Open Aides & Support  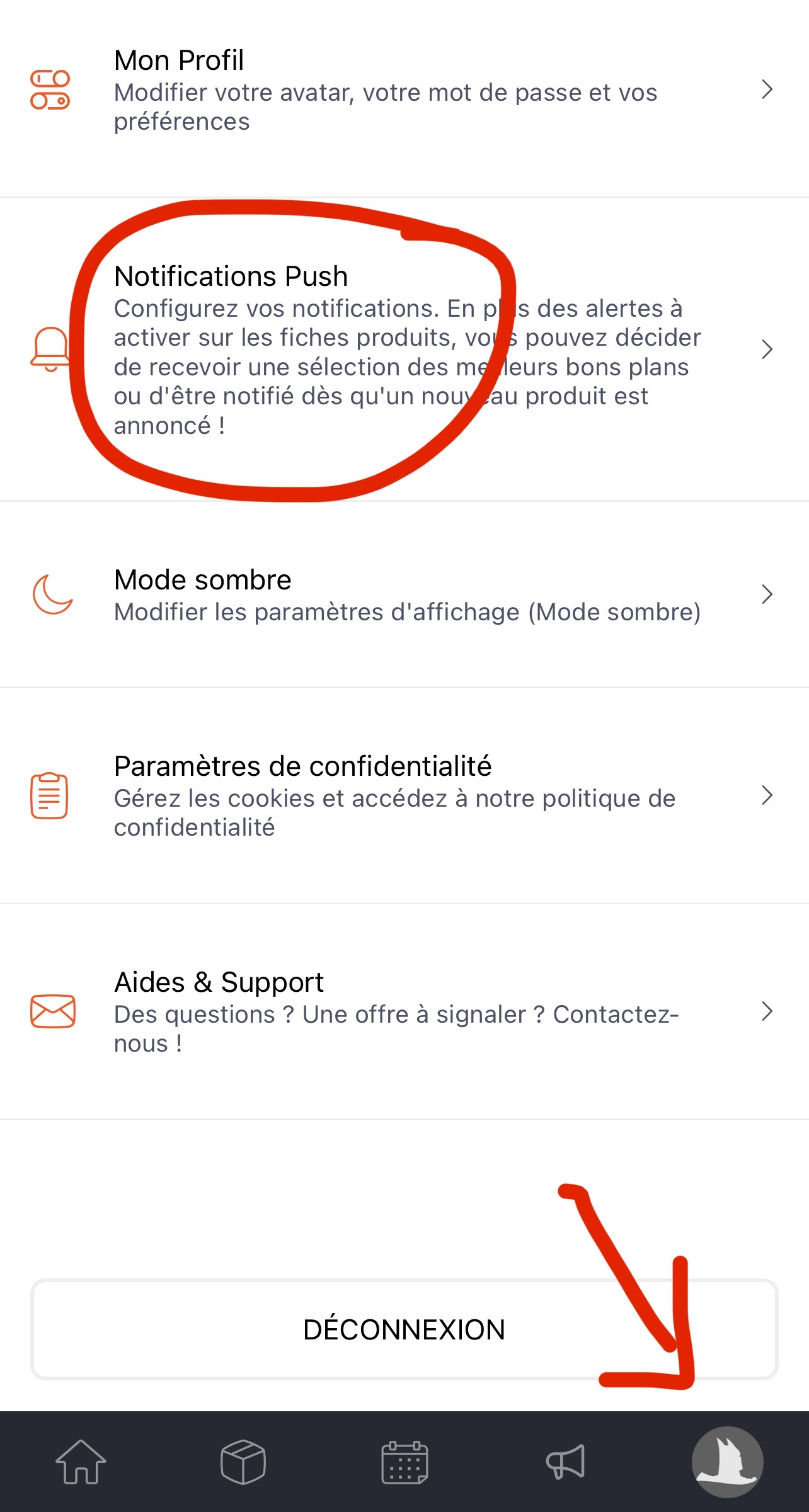pos(403,1011)
